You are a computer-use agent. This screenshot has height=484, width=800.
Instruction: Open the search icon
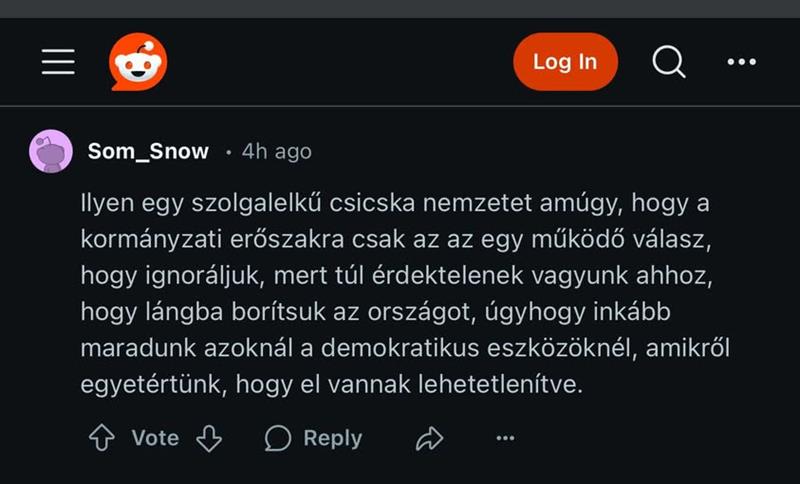[669, 62]
